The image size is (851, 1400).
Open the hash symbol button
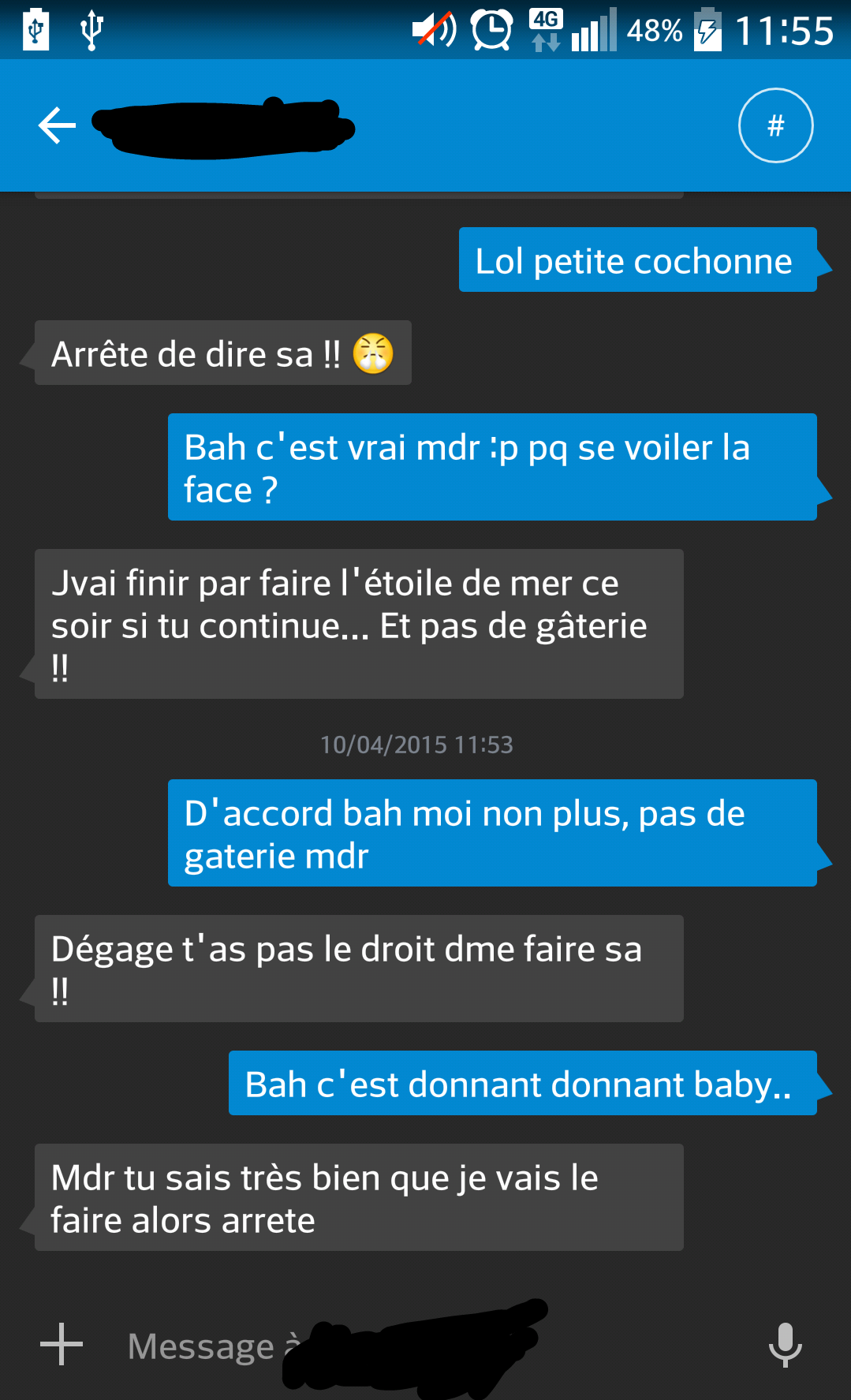click(775, 125)
